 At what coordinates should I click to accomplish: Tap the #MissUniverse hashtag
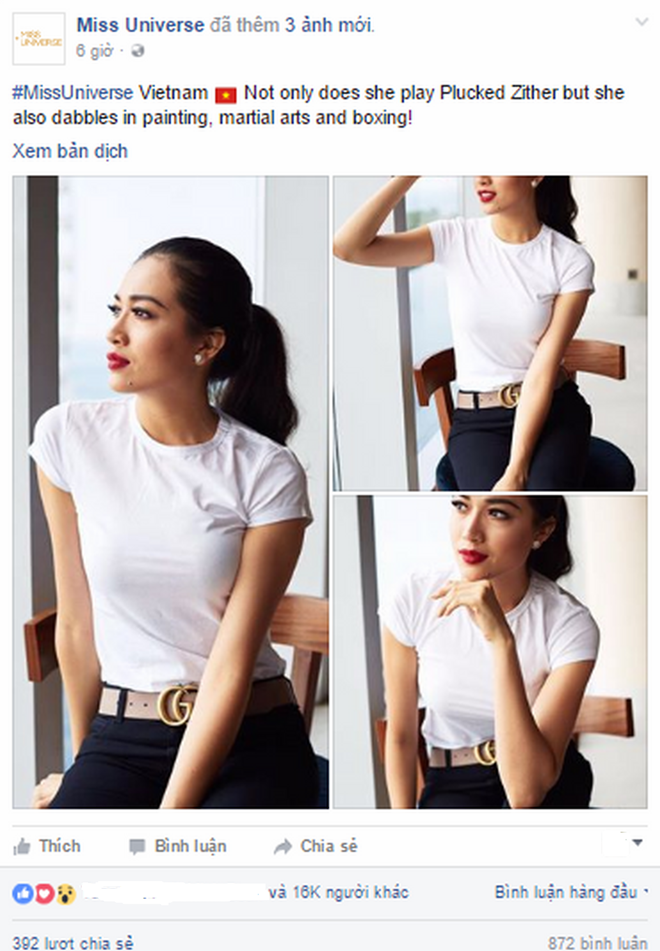72,93
